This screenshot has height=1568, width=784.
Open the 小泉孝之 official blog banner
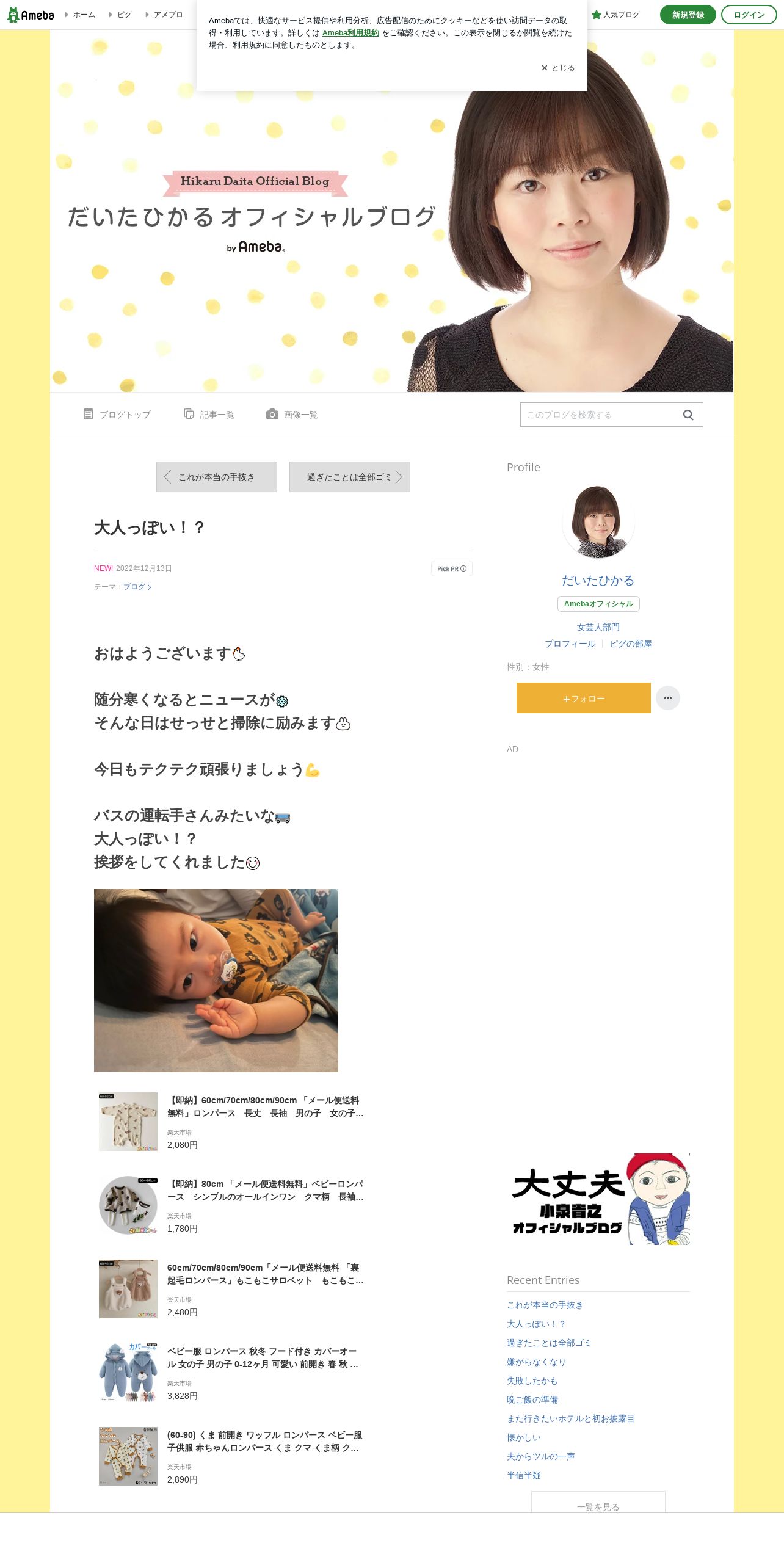pos(598,1199)
